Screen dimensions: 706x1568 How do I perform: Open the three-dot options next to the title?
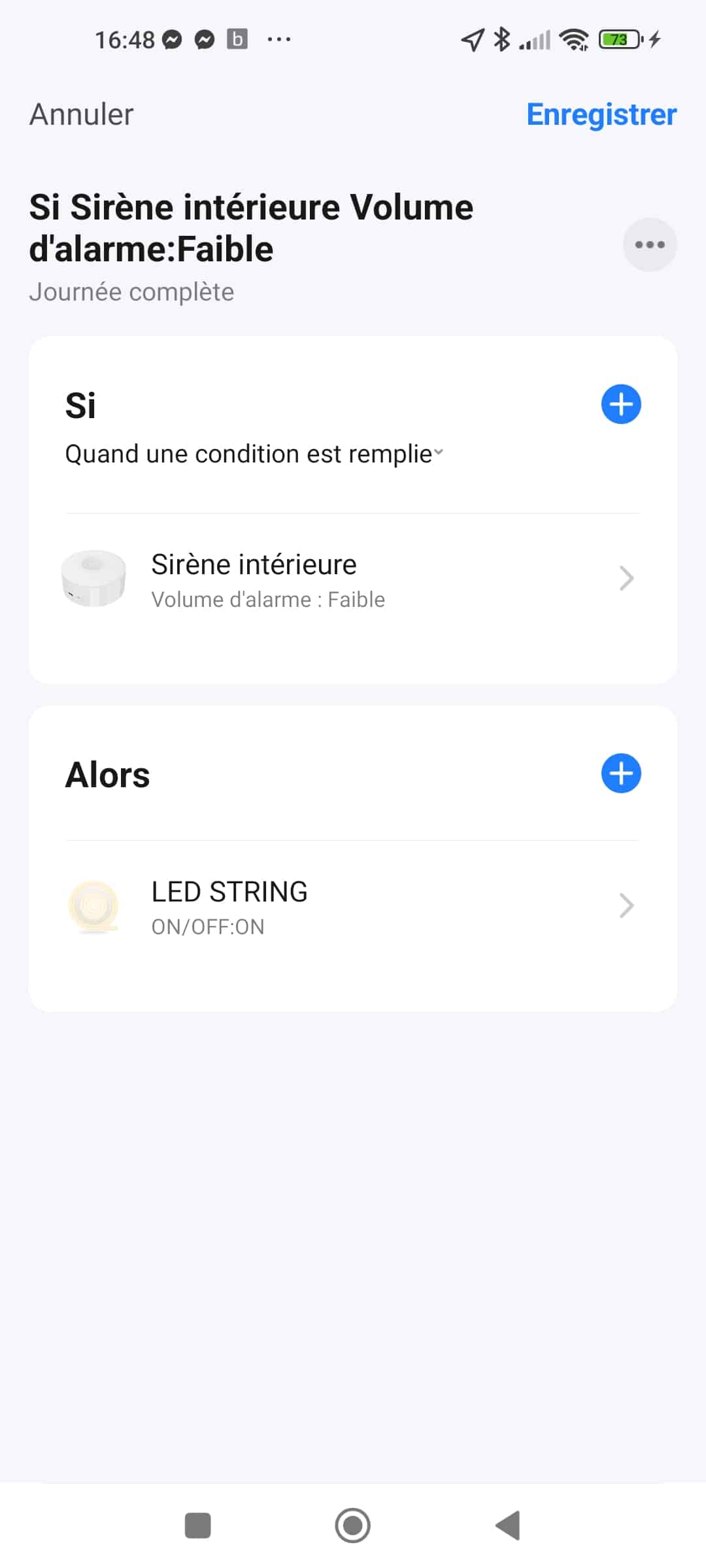point(650,244)
